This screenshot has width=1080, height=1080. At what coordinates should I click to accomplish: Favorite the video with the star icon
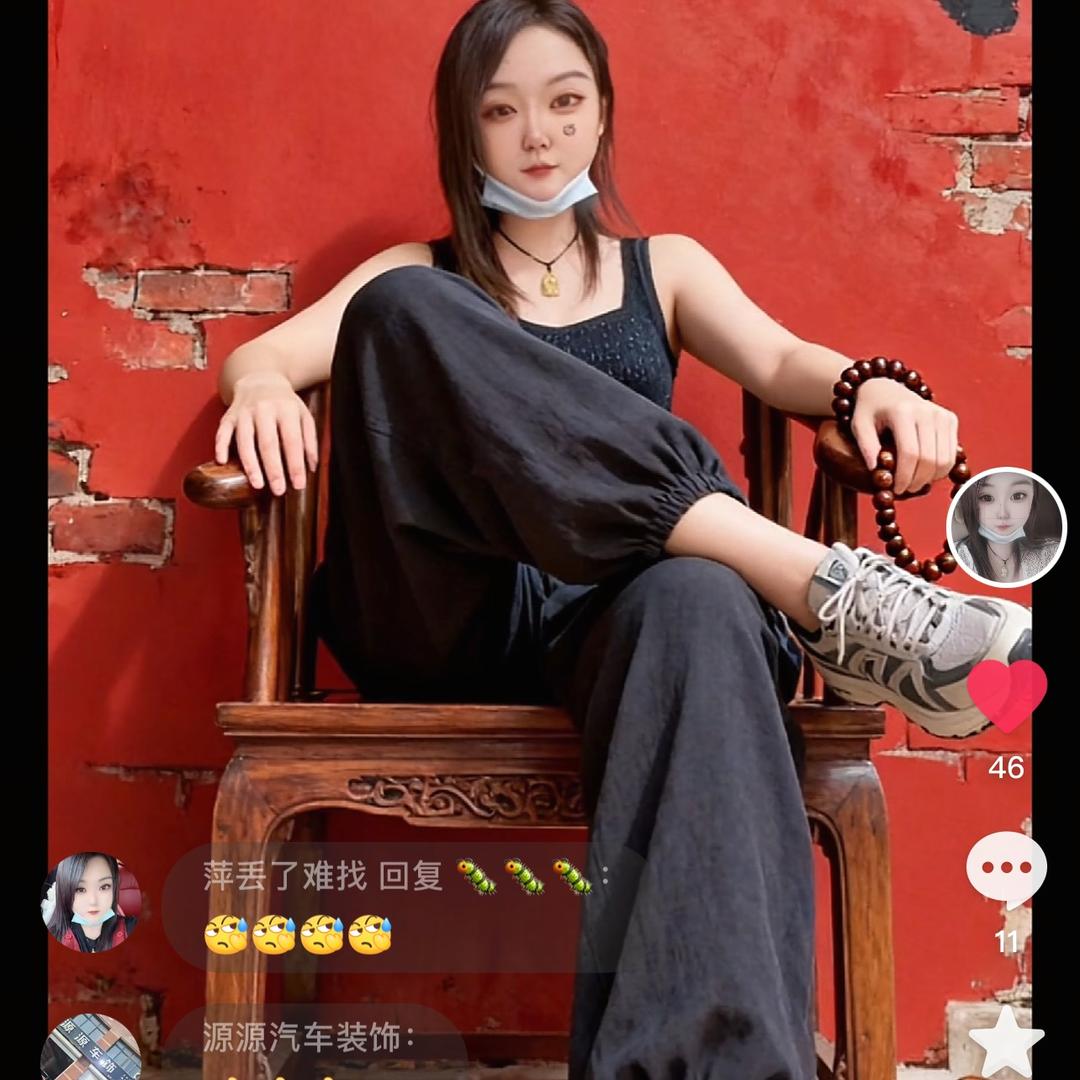pyautogui.click(x=1006, y=1042)
